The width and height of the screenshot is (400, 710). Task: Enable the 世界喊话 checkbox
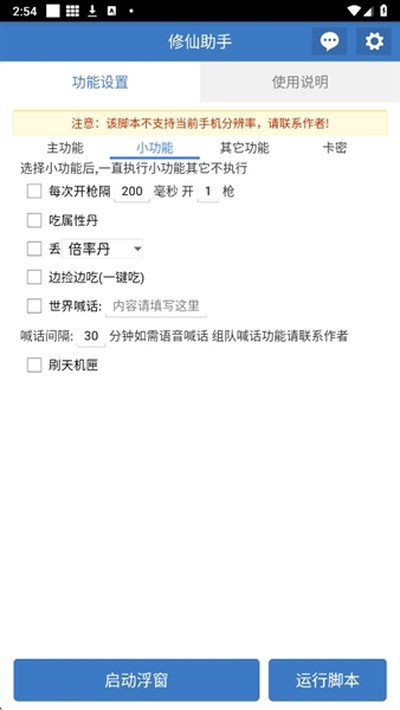(x=34, y=306)
